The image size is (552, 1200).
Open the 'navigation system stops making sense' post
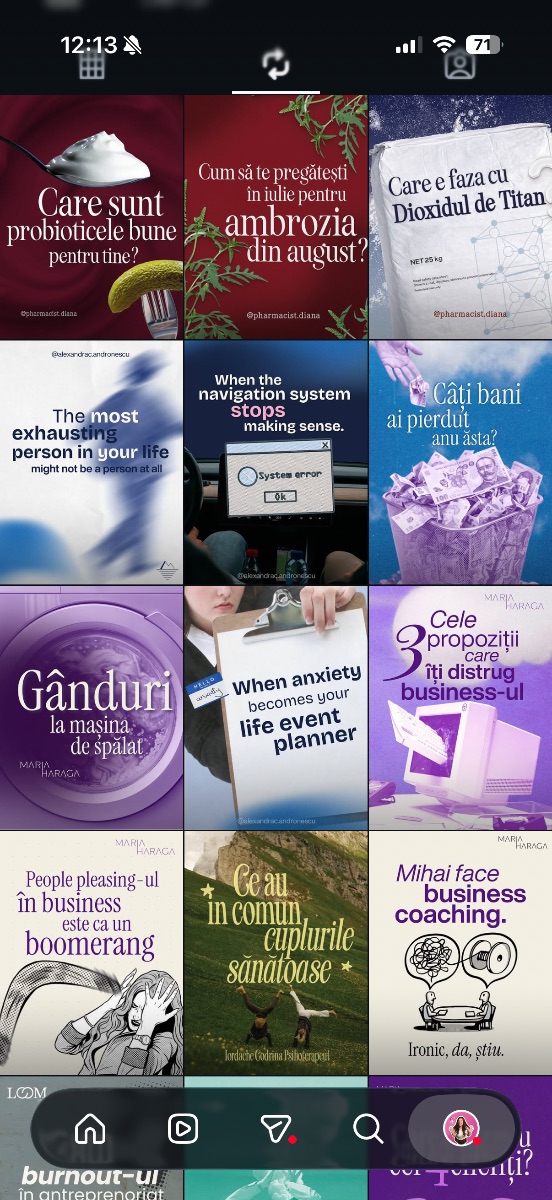click(276, 463)
